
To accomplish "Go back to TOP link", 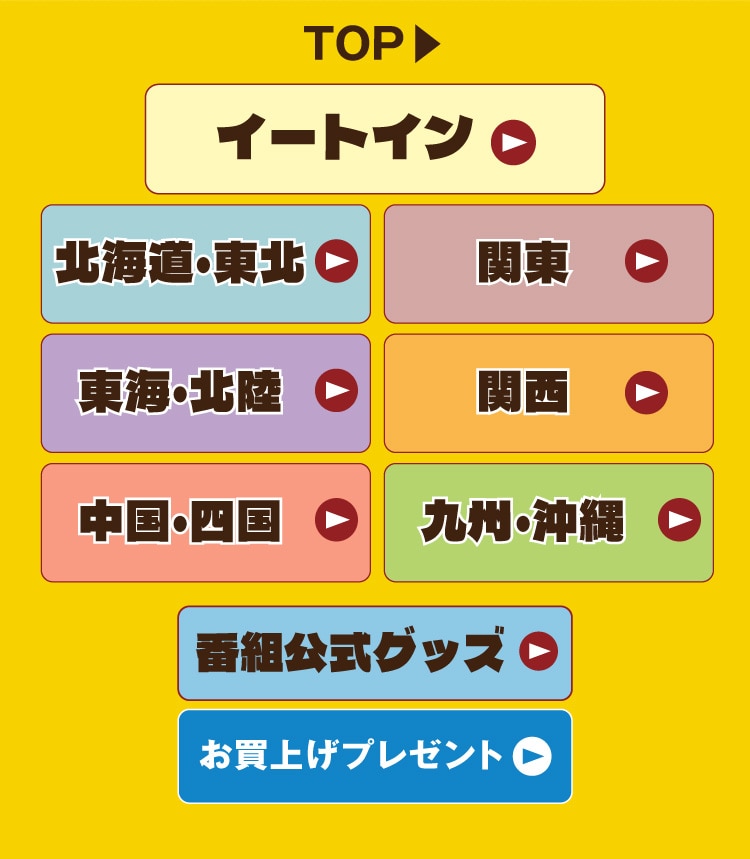I will (x=372, y=44).
